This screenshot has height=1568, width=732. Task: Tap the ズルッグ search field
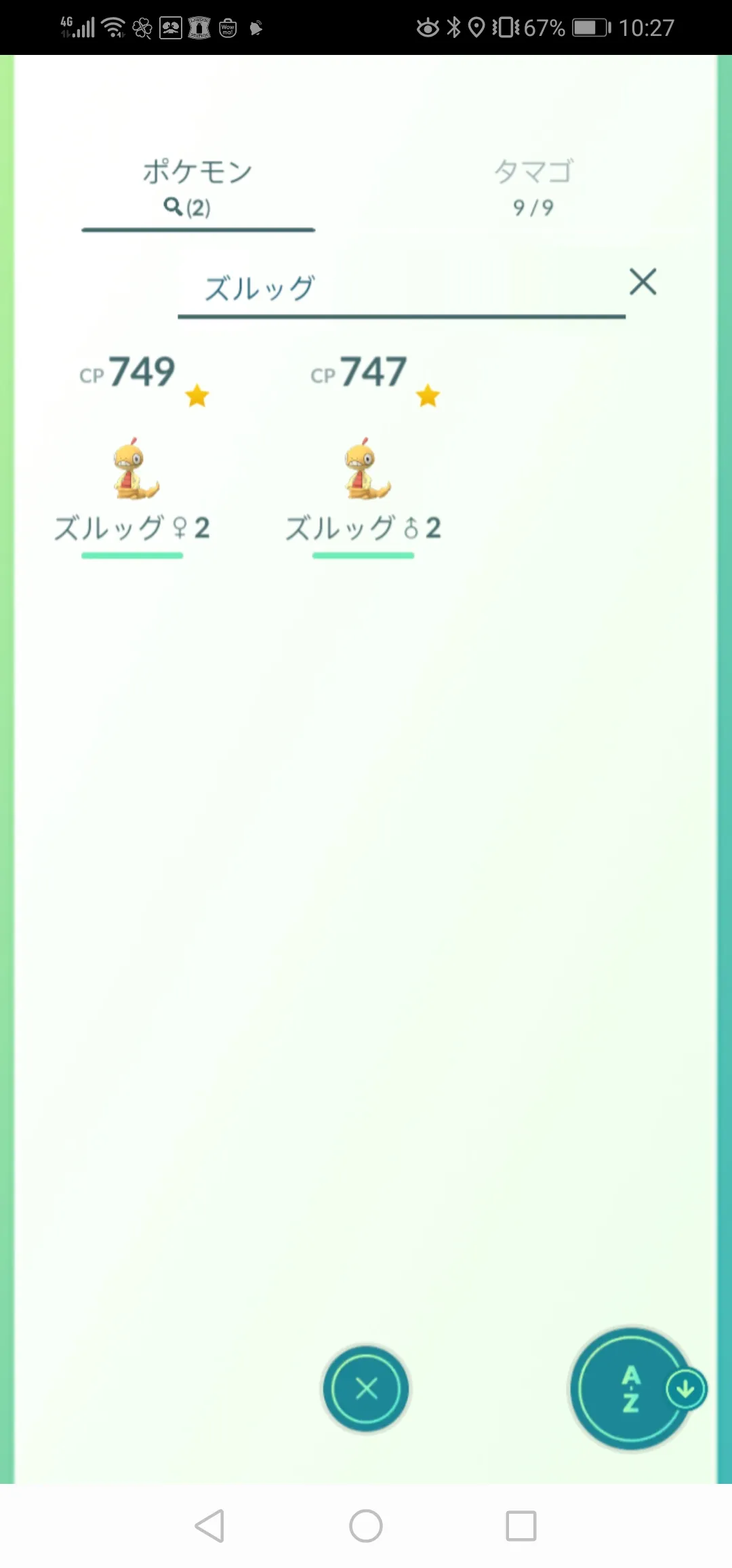coord(400,290)
